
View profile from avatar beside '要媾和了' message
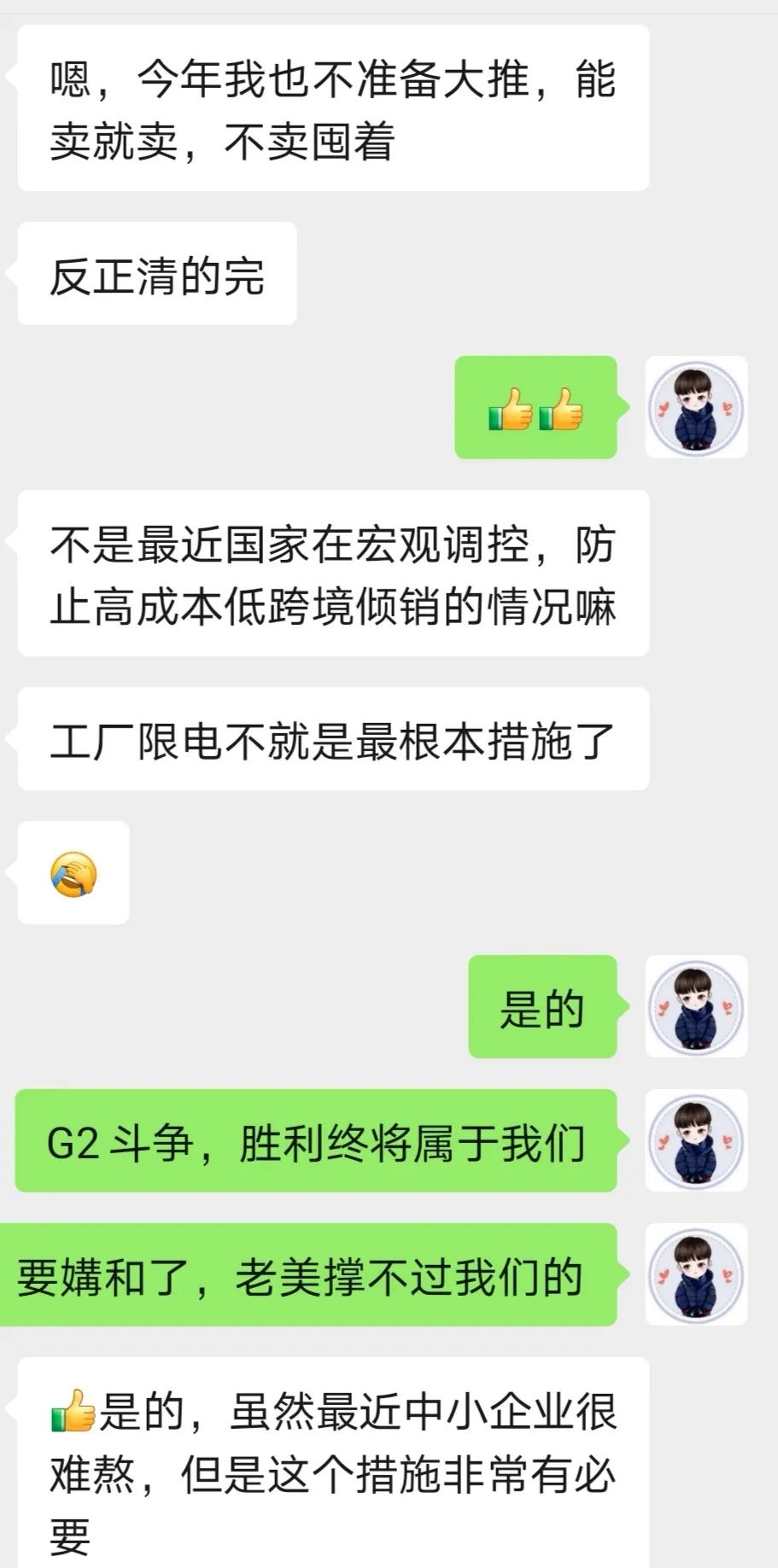click(696, 1274)
